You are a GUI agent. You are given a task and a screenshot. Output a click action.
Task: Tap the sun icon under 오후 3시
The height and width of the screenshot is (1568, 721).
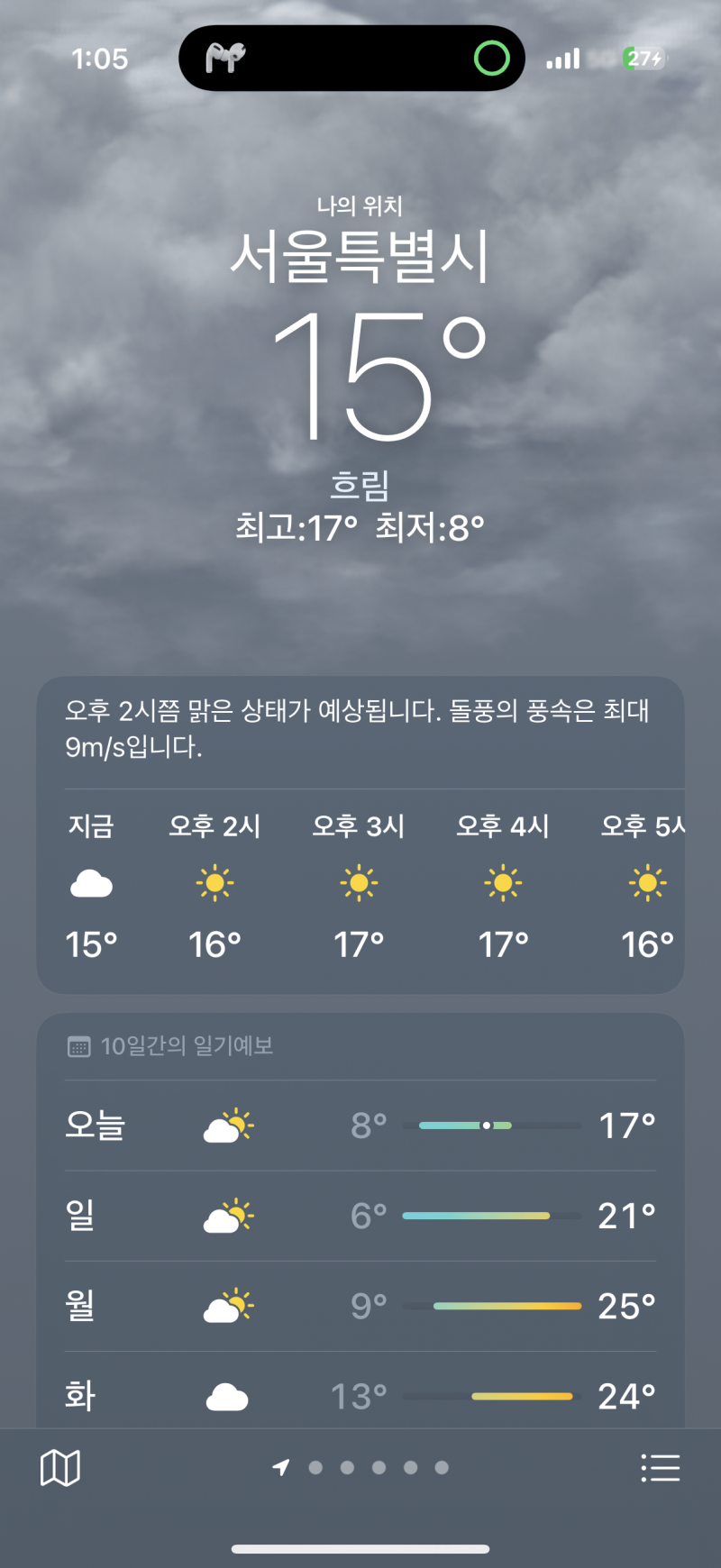[359, 883]
